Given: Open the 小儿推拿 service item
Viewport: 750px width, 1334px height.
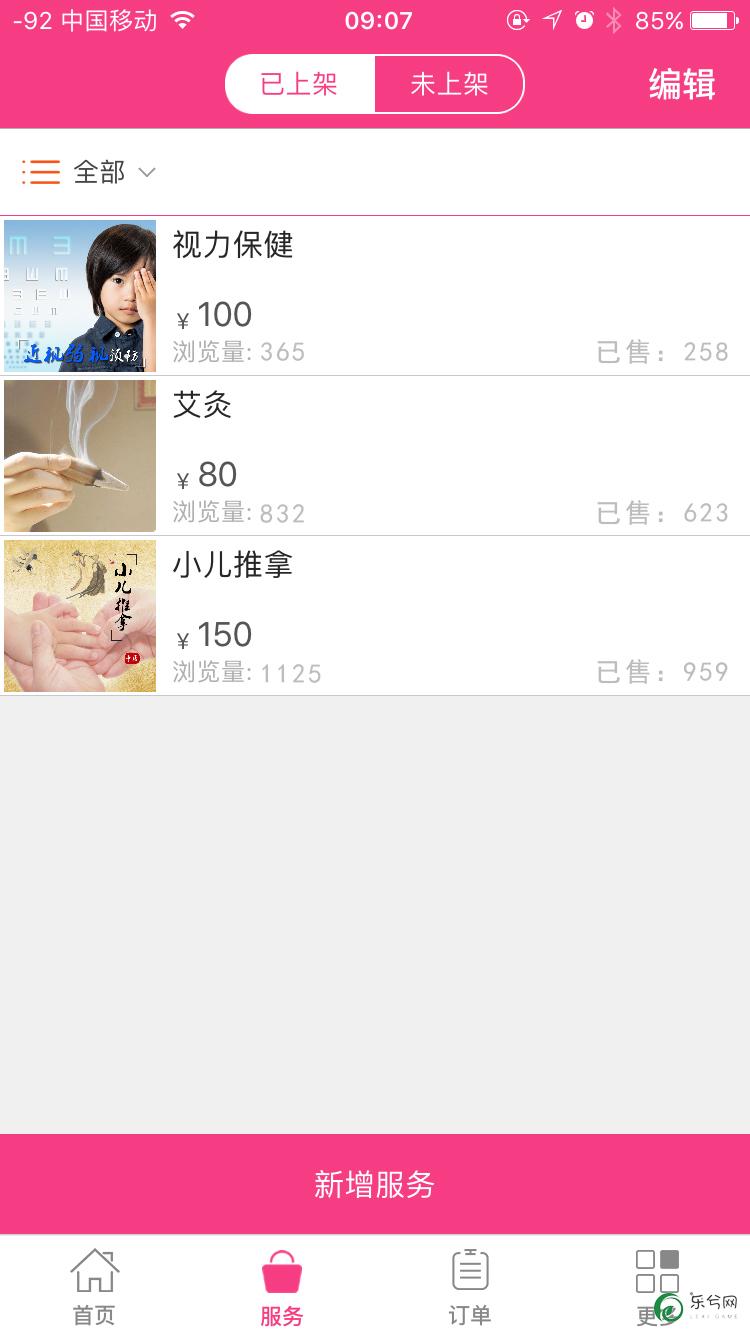Looking at the screenshot, I should click(375, 616).
